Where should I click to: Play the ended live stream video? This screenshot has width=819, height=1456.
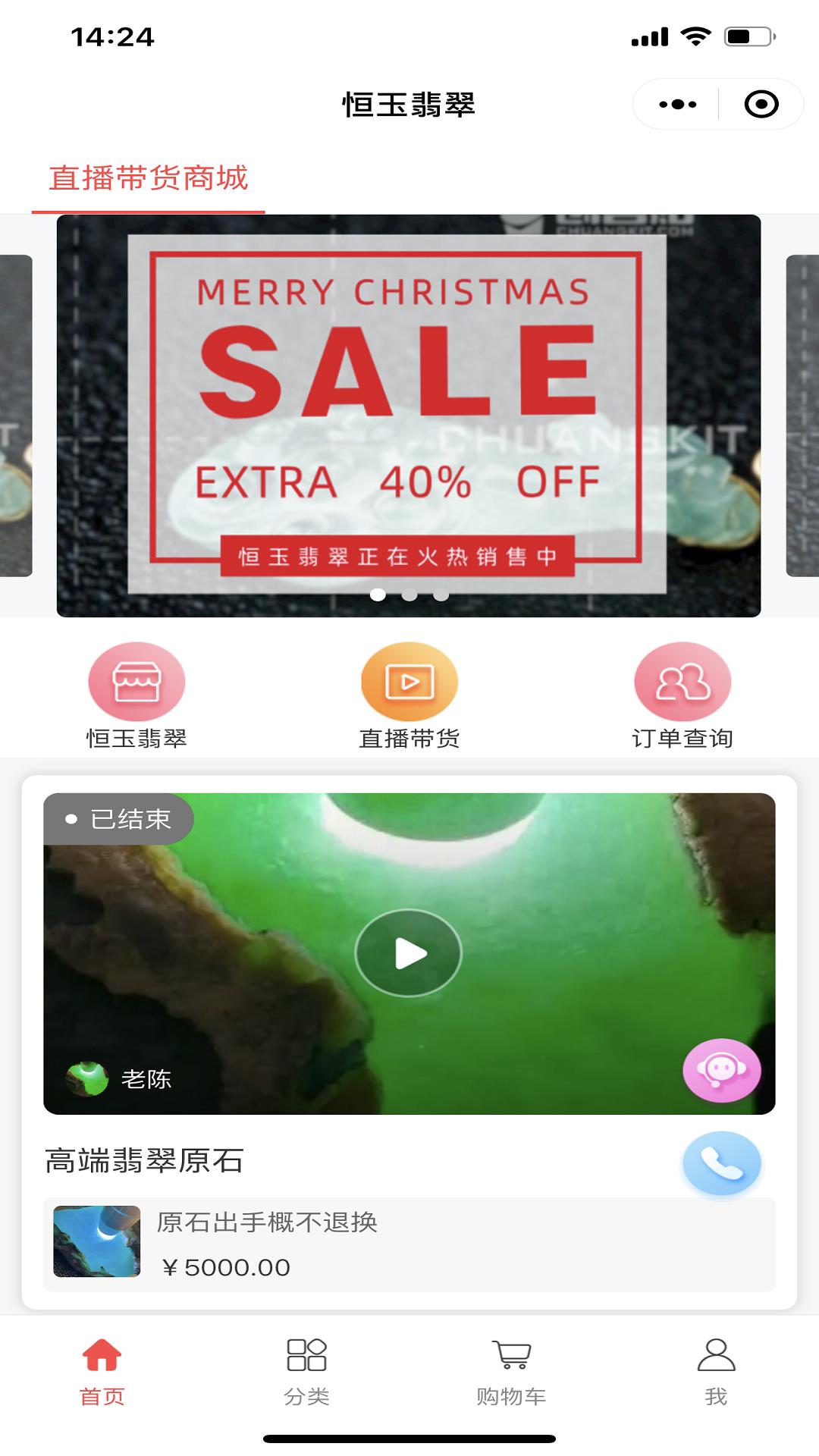tap(408, 953)
